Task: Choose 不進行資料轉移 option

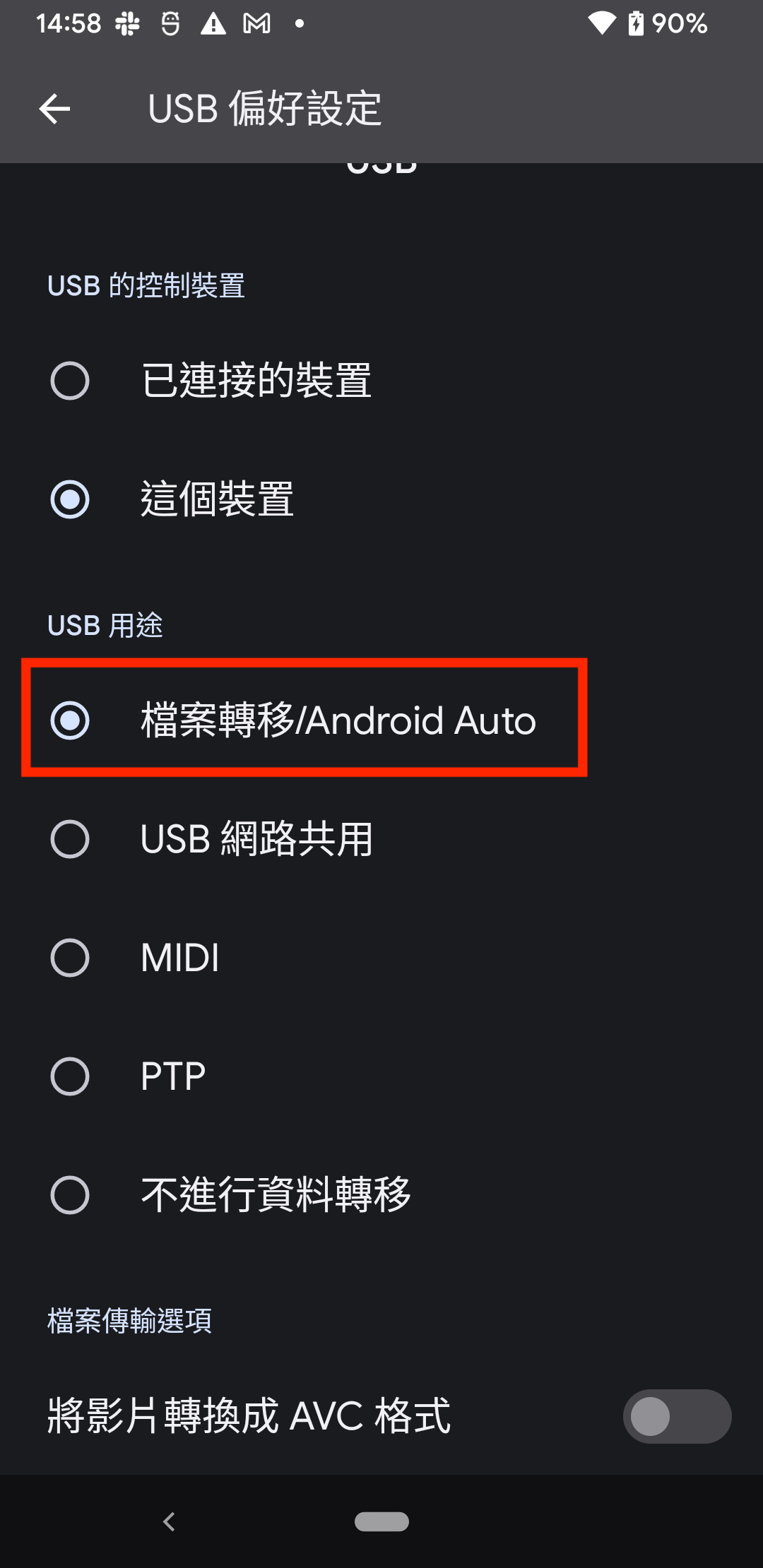Action: (70, 1195)
